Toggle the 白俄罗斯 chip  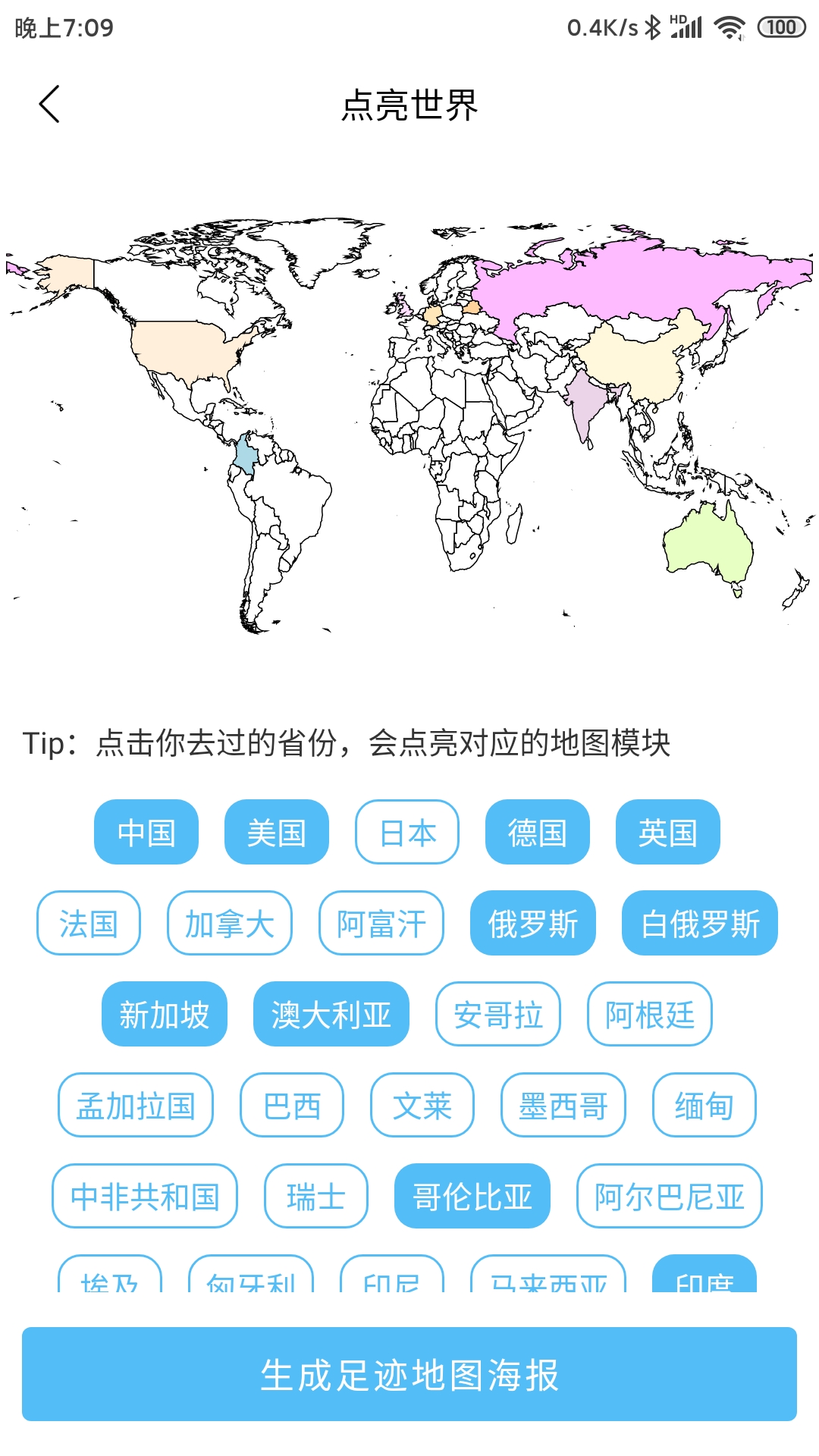(700, 924)
